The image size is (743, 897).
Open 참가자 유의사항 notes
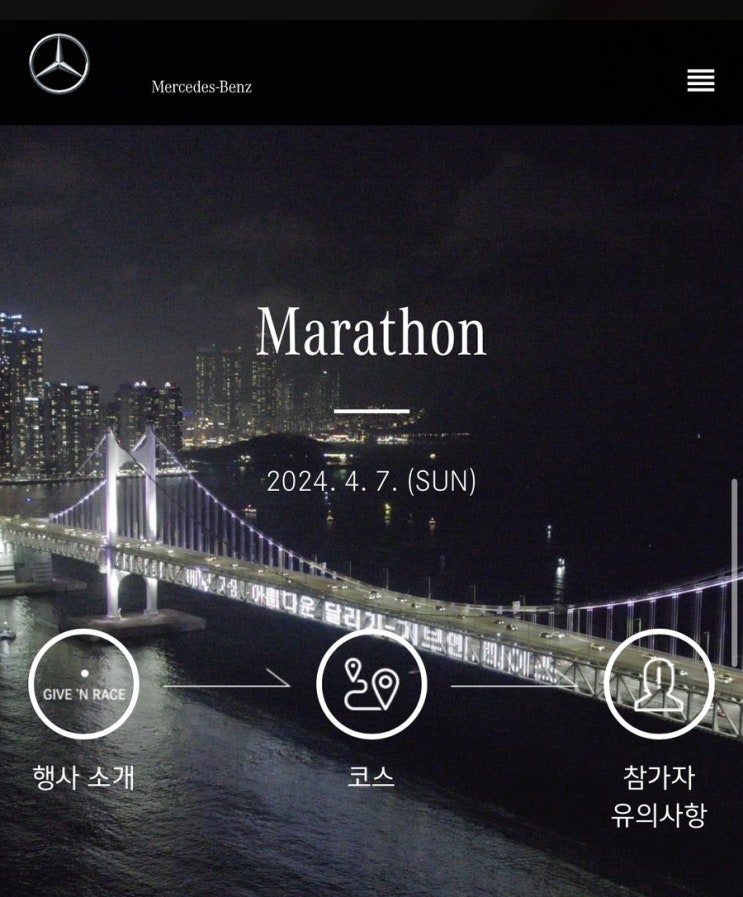[x=659, y=685]
